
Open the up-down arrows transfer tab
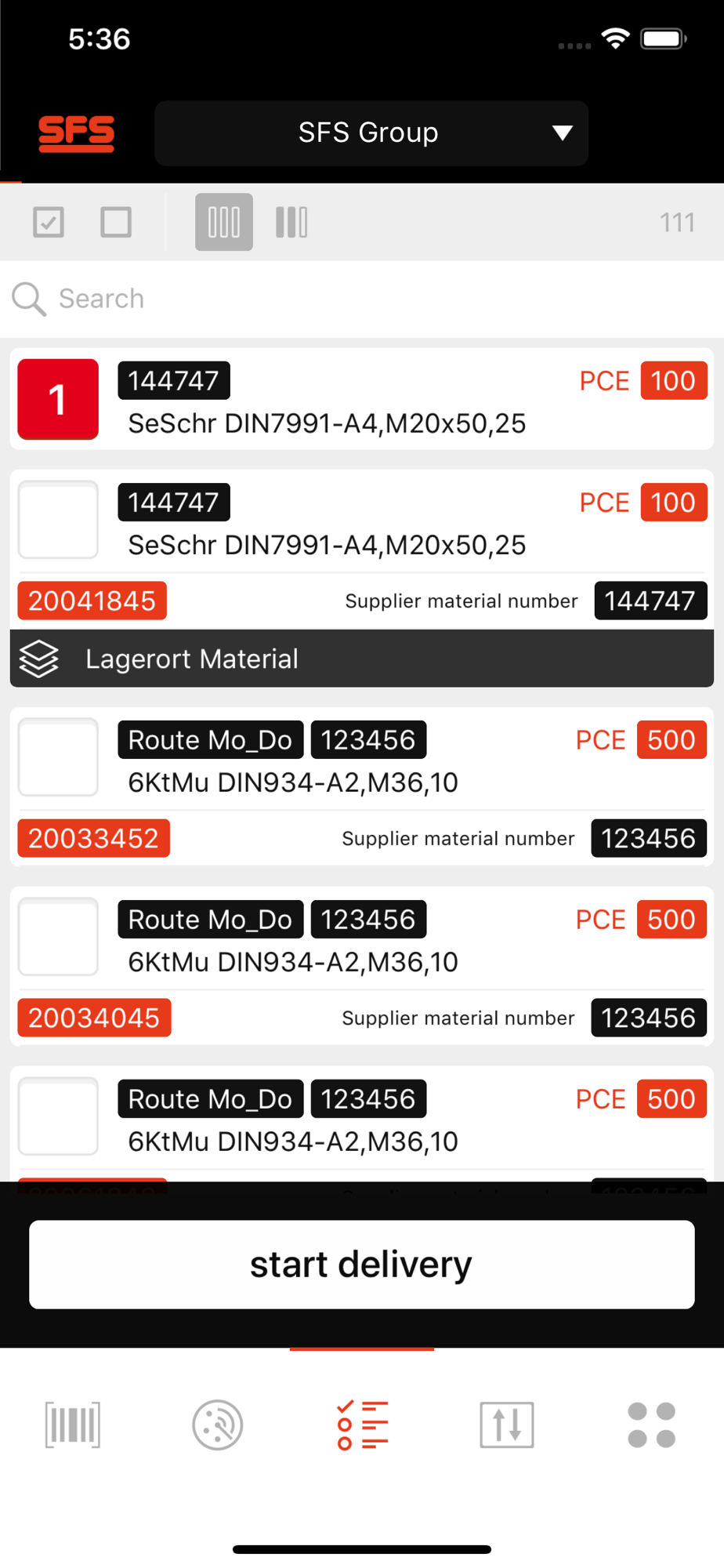coord(507,1425)
